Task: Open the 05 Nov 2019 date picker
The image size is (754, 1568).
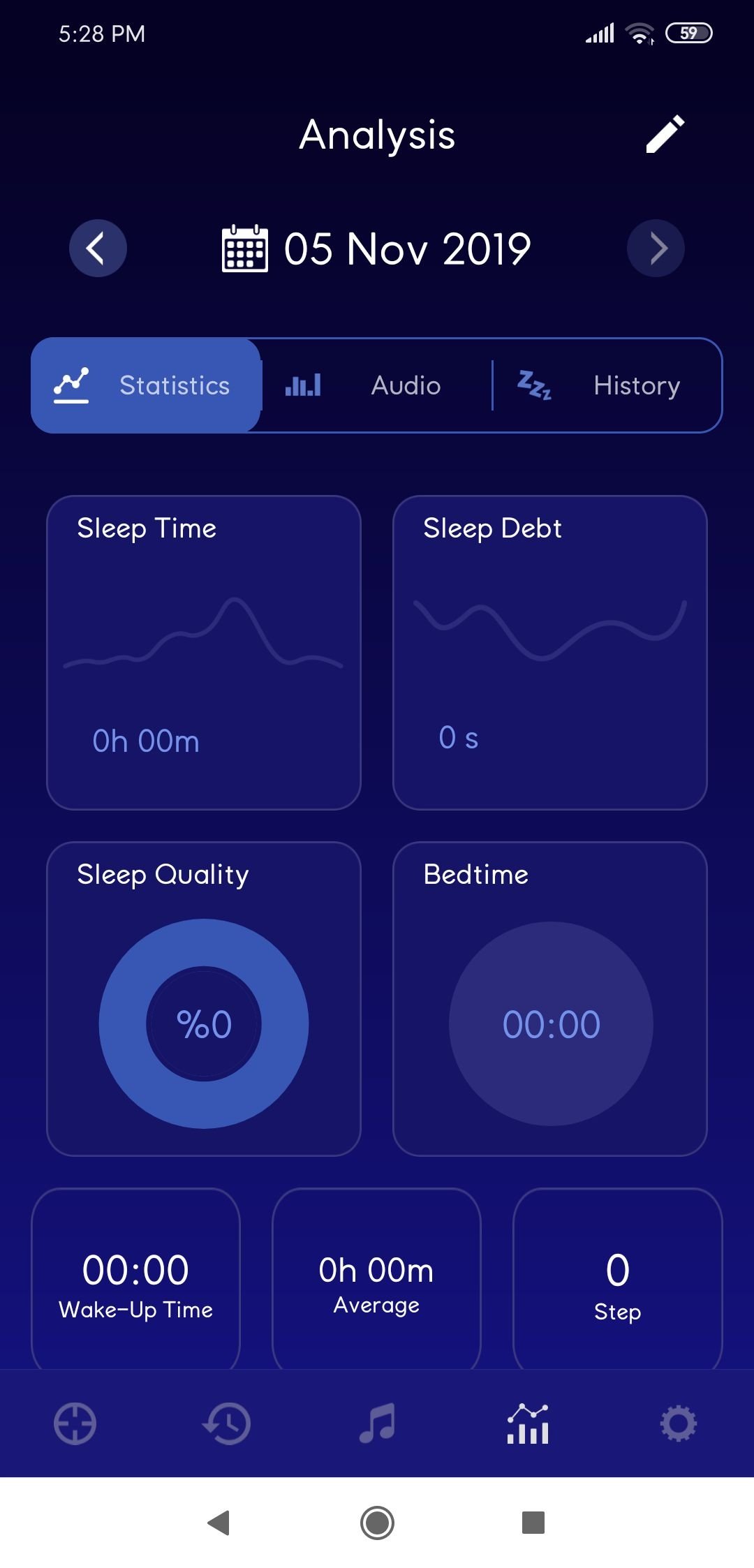Action: click(x=376, y=249)
